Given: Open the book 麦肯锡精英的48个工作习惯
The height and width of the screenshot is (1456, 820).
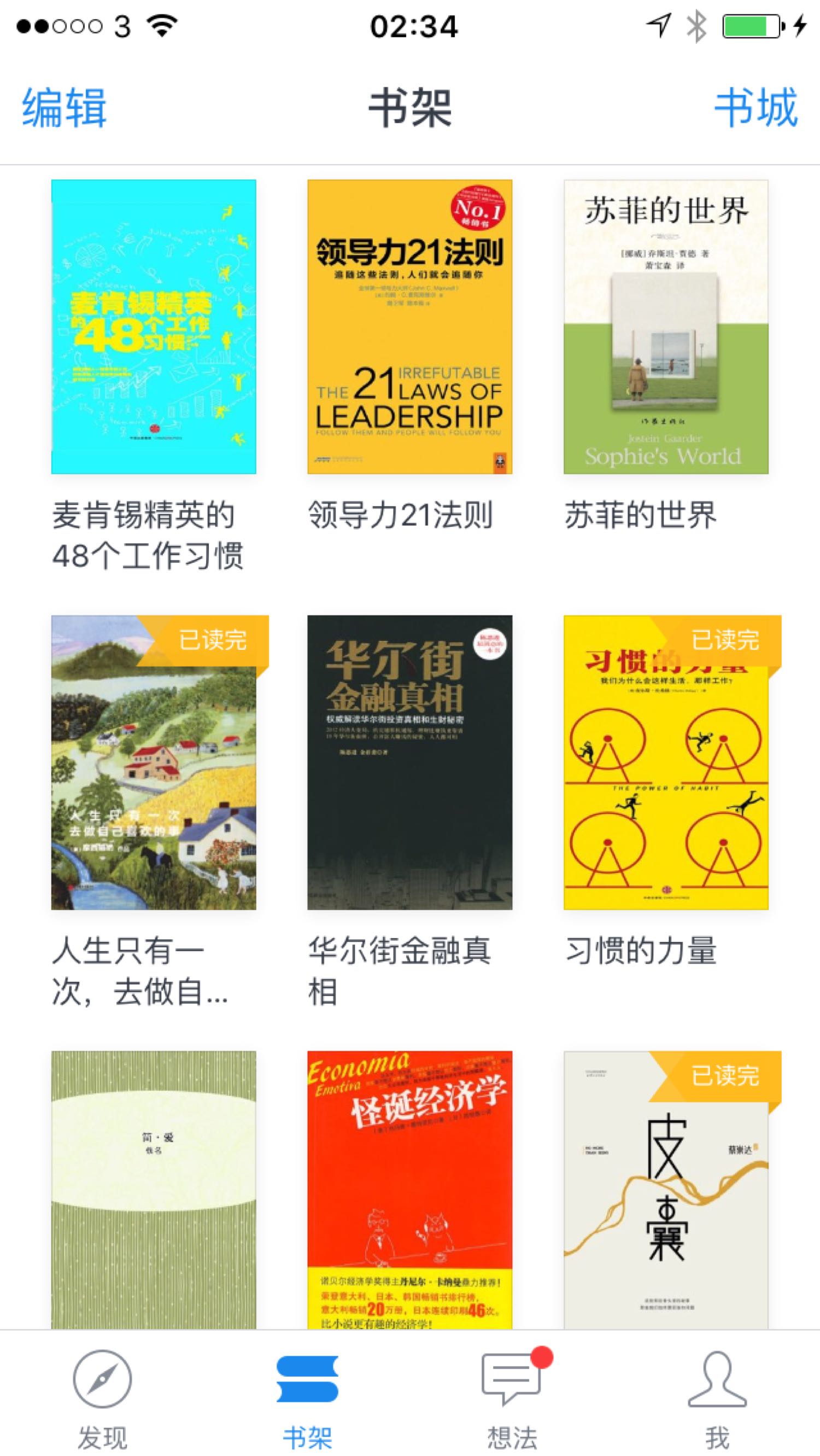Looking at the screenshot, I should pyautogui.click(x=154, y=327).
